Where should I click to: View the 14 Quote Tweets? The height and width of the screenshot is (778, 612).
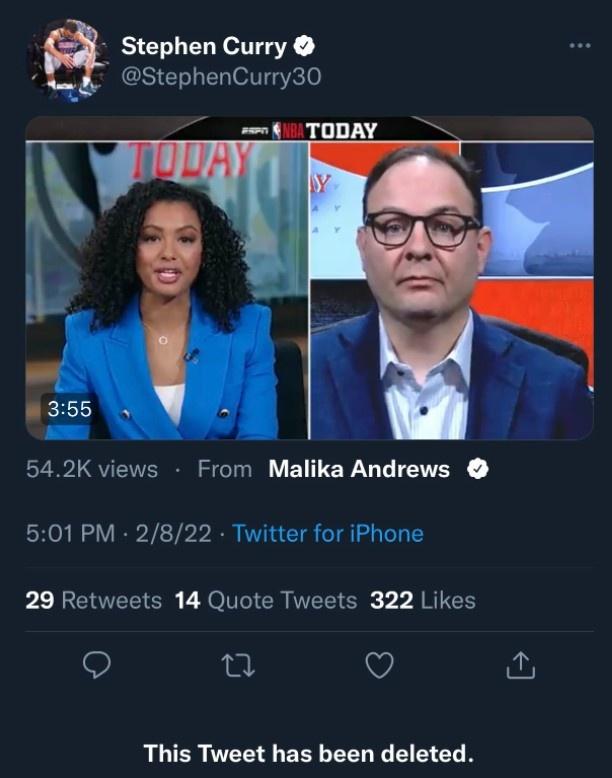point(265,600)
